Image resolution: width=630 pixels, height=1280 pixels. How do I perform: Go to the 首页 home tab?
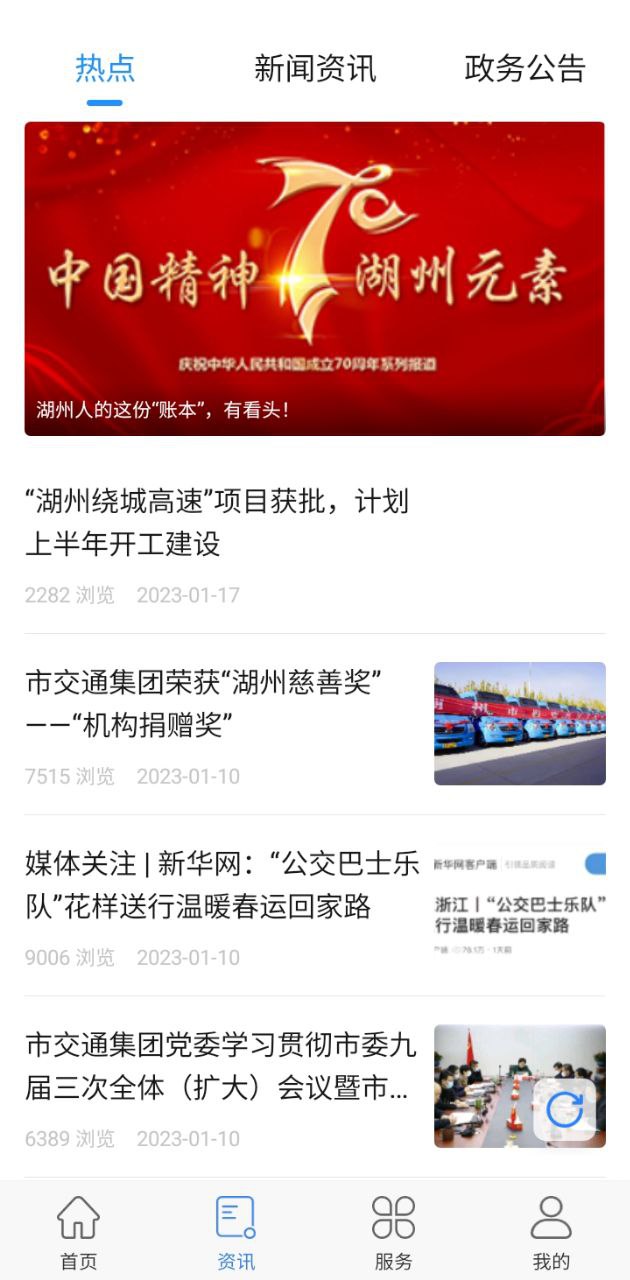click(x=78, y=1232)
